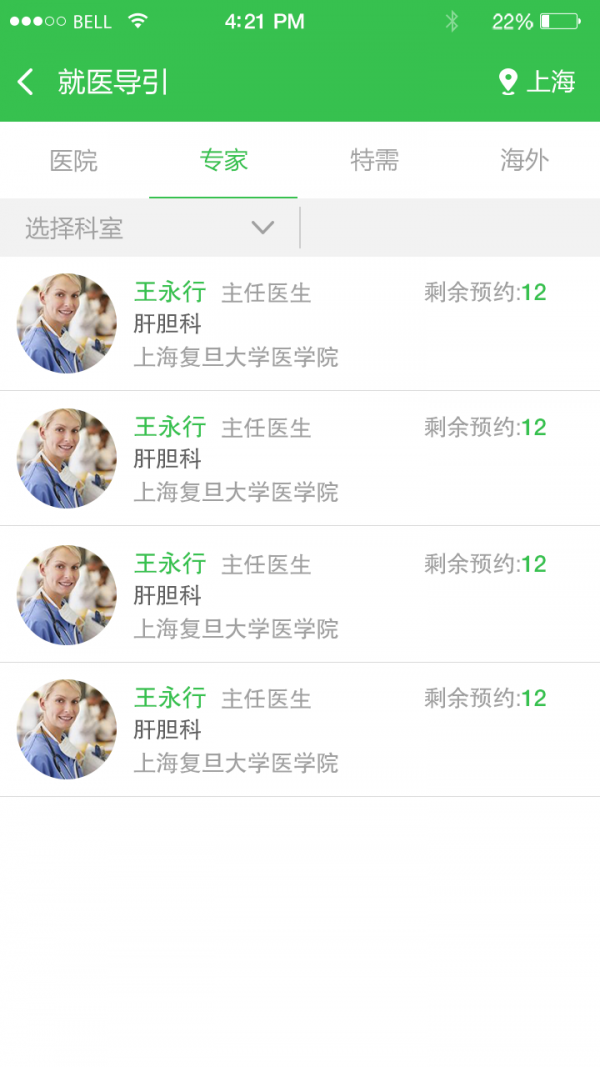Change the city from 上海
Image resolution: width=600 pixels, height=1067 pixels.
(x=538, y=82)
